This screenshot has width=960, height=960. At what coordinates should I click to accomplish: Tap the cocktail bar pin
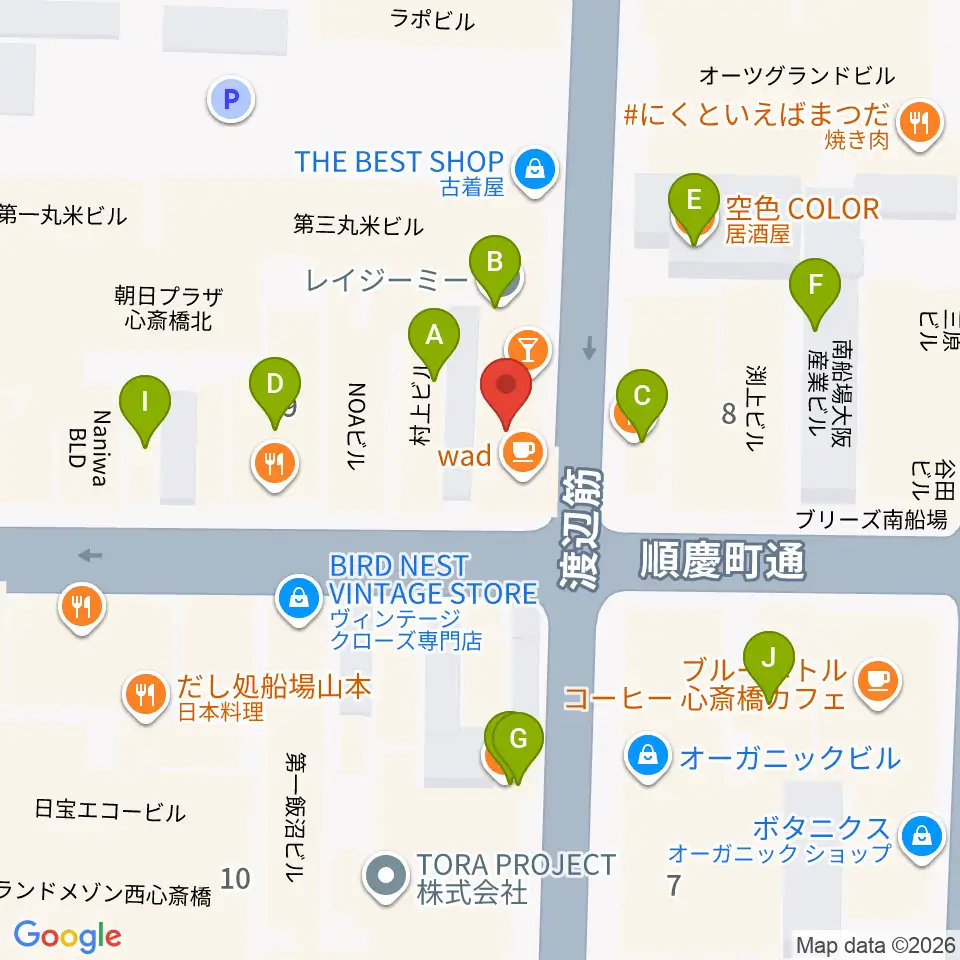528,351
